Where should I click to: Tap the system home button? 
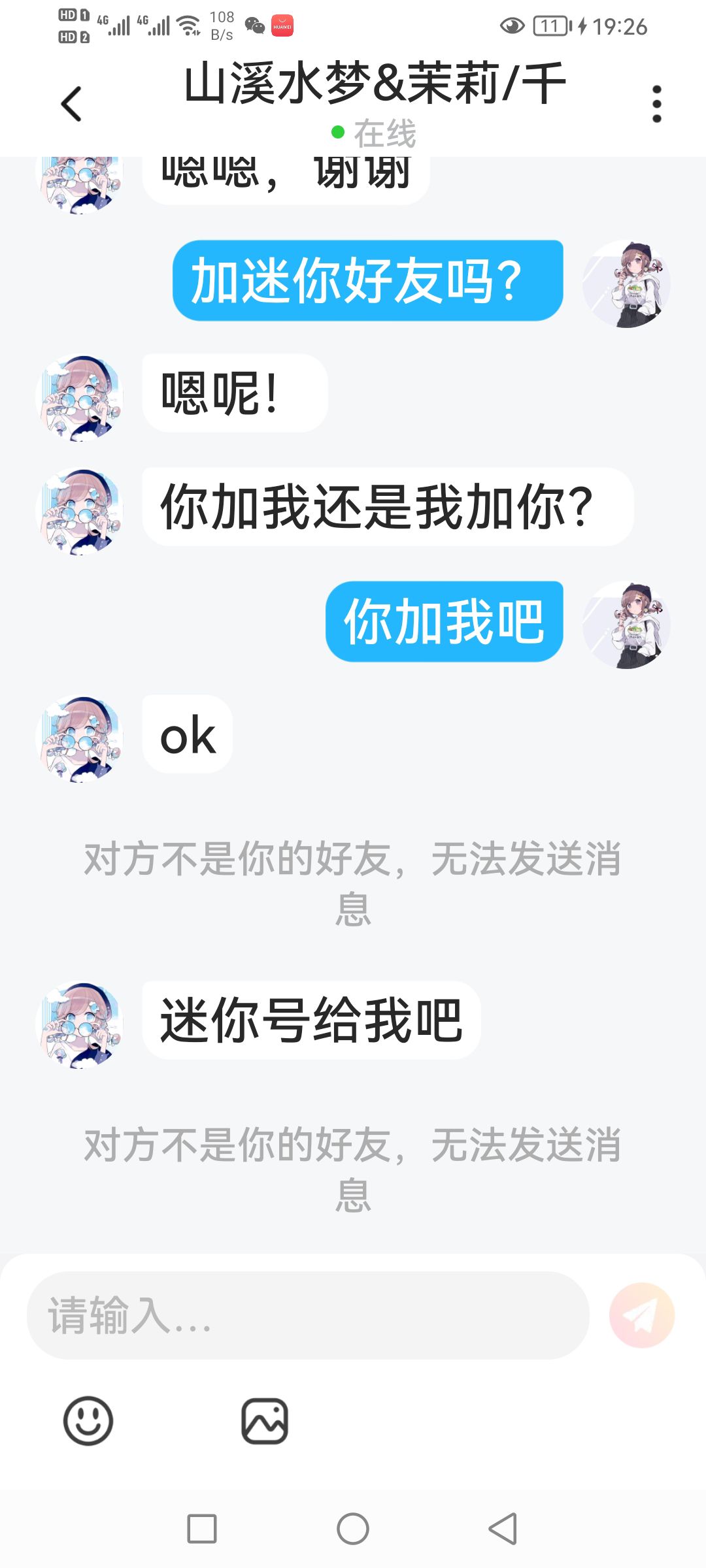coord(353,1529)
